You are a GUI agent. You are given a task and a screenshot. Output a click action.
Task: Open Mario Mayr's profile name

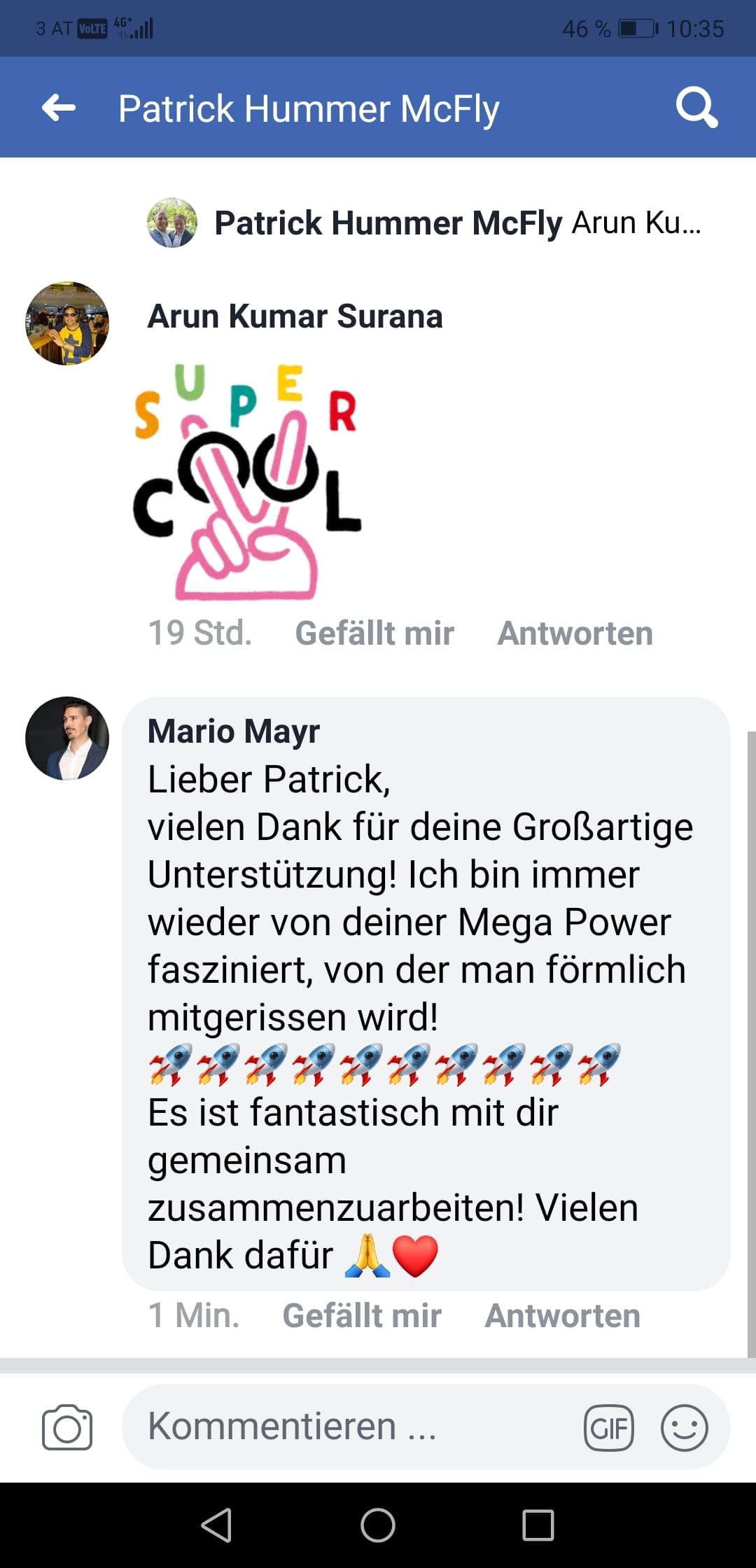coord(234,731)
